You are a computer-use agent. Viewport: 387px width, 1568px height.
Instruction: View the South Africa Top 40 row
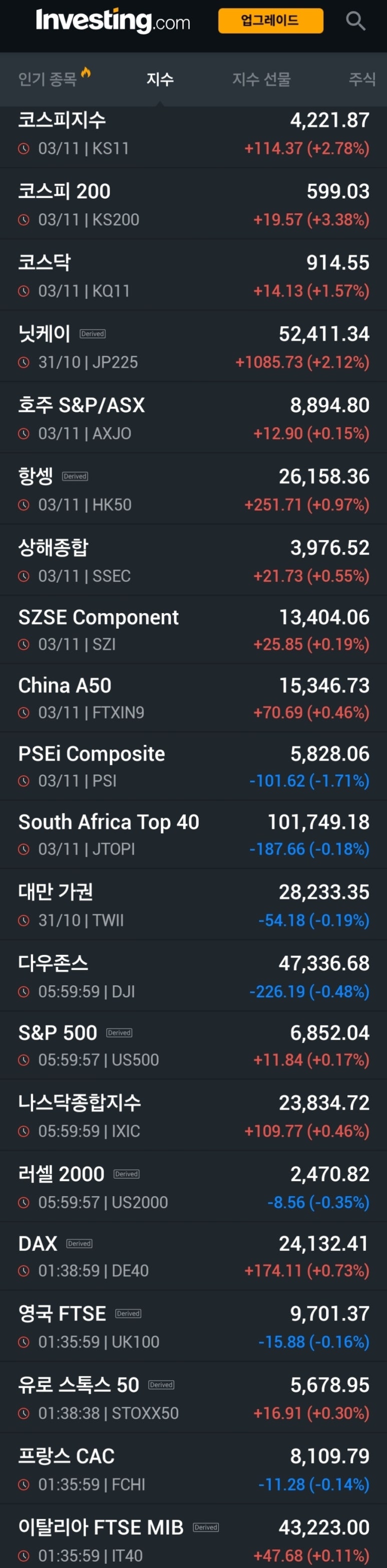193,835
